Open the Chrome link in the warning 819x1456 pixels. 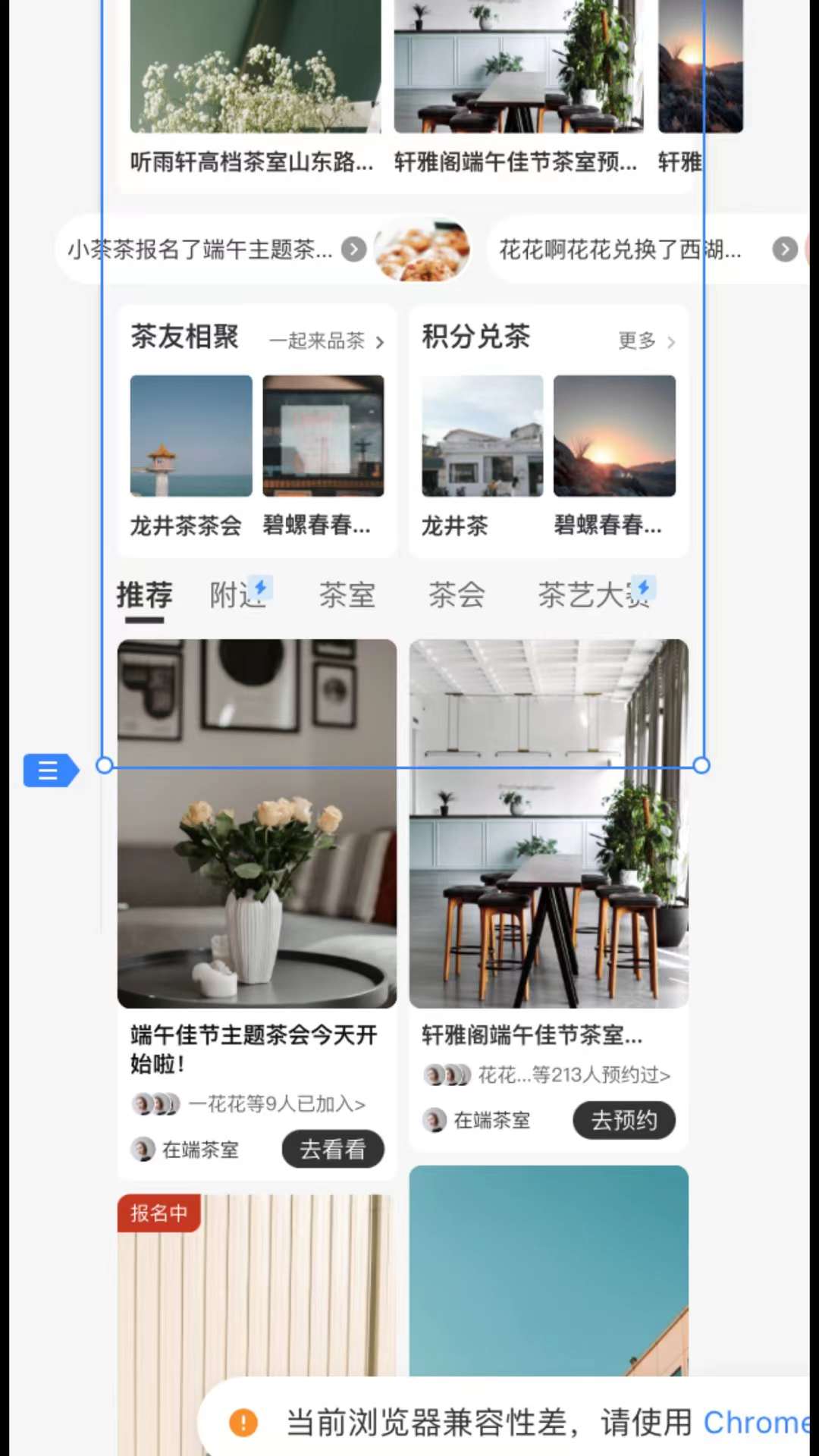[755, 1423]
